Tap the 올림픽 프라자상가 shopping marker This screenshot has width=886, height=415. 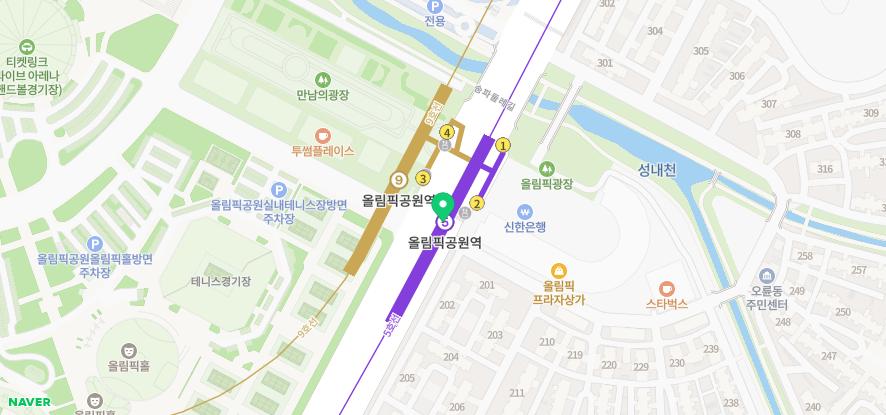click(x=558, y=271)
